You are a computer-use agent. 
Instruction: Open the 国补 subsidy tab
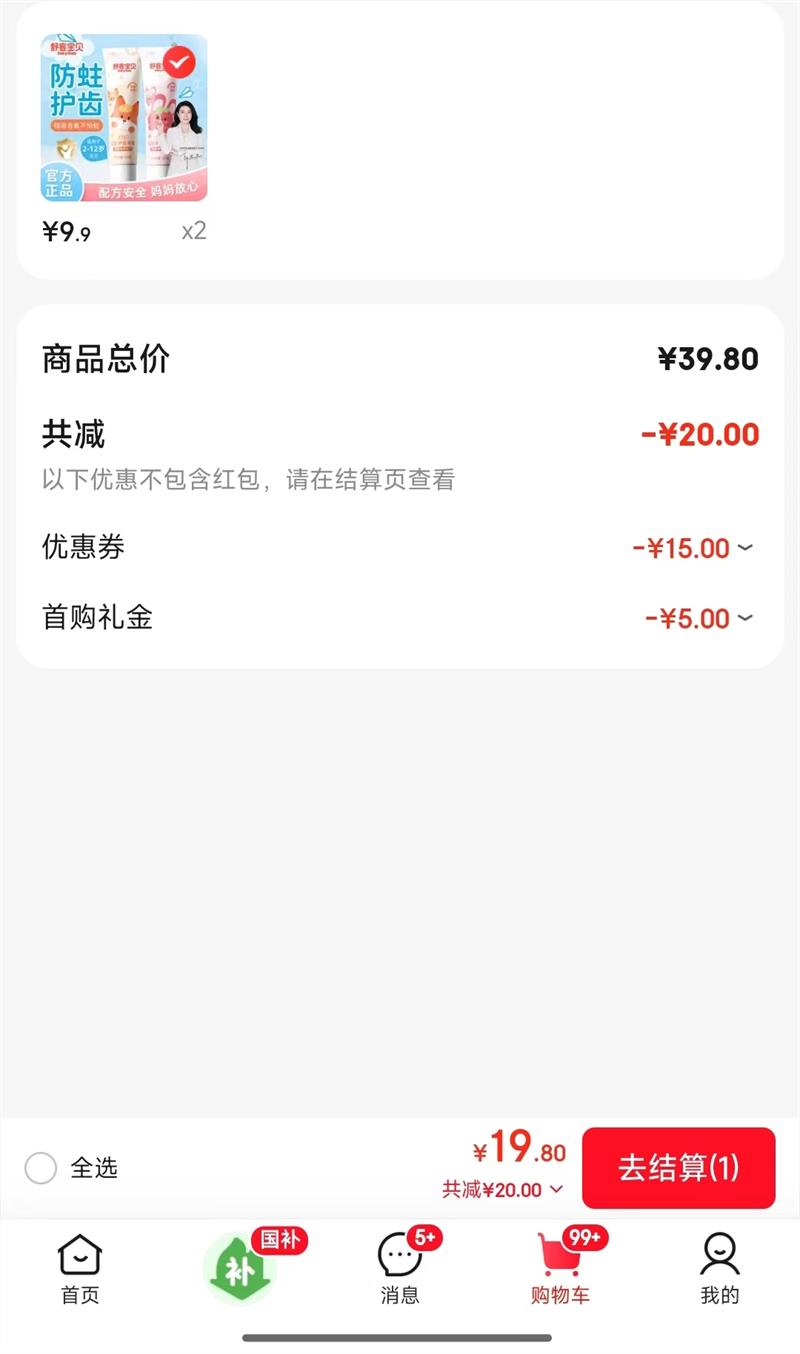(240, 1269)
